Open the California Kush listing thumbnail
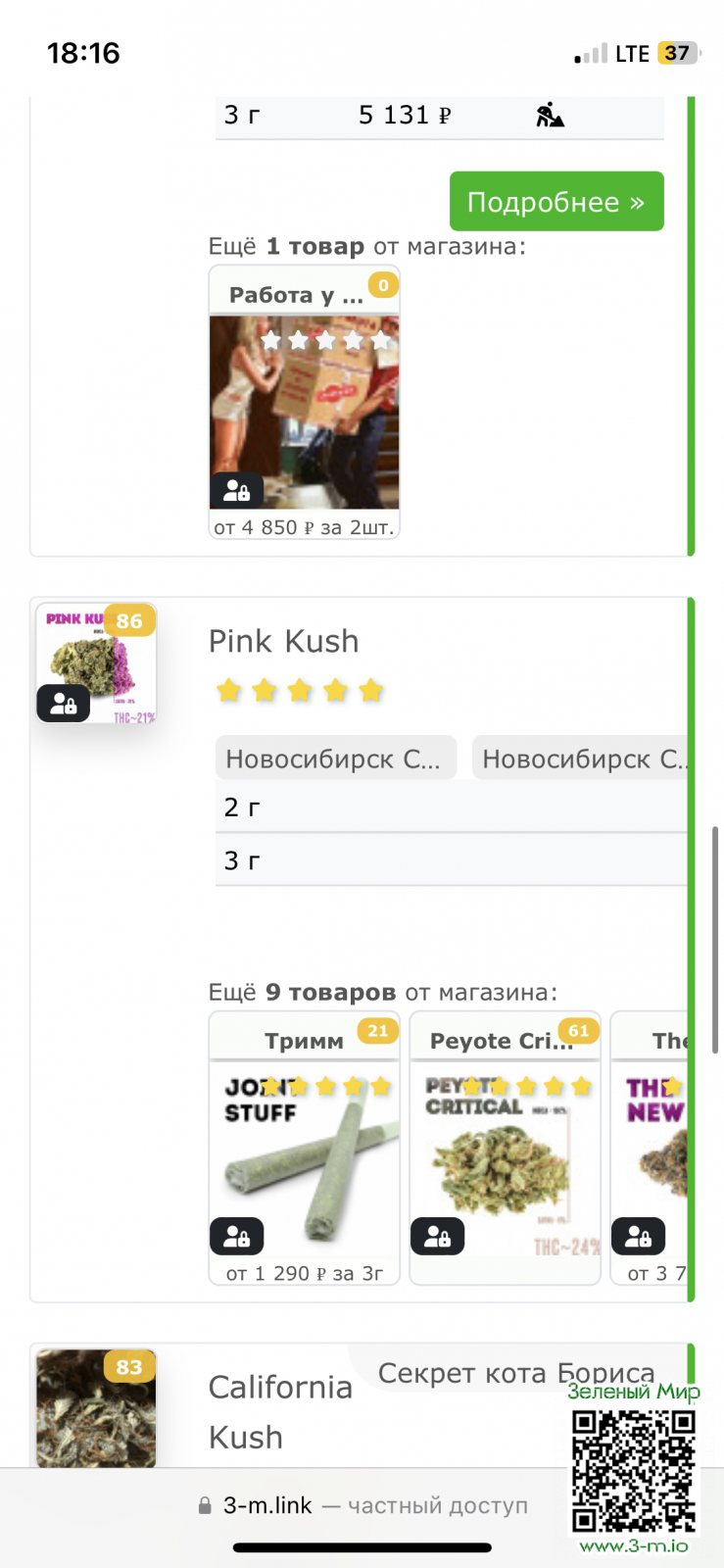Screen dimensions: 724x1568 click(96, 1407)
